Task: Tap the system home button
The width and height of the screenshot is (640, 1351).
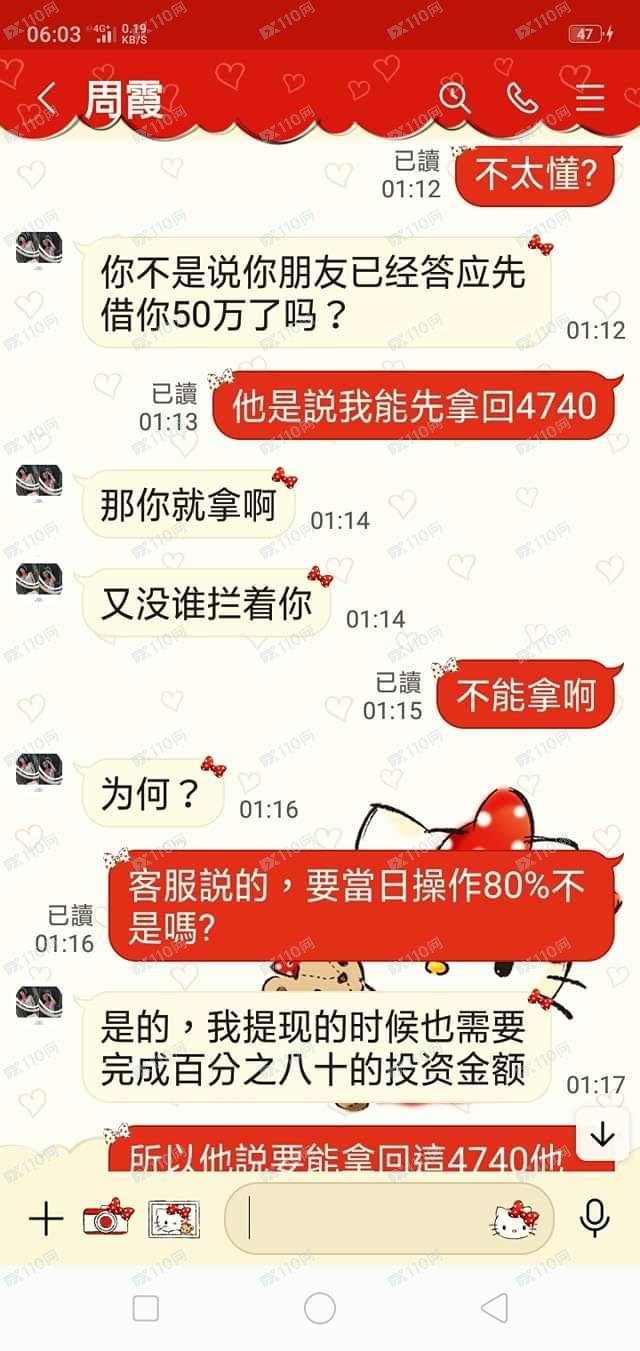Action: (x=320, y=1308)
